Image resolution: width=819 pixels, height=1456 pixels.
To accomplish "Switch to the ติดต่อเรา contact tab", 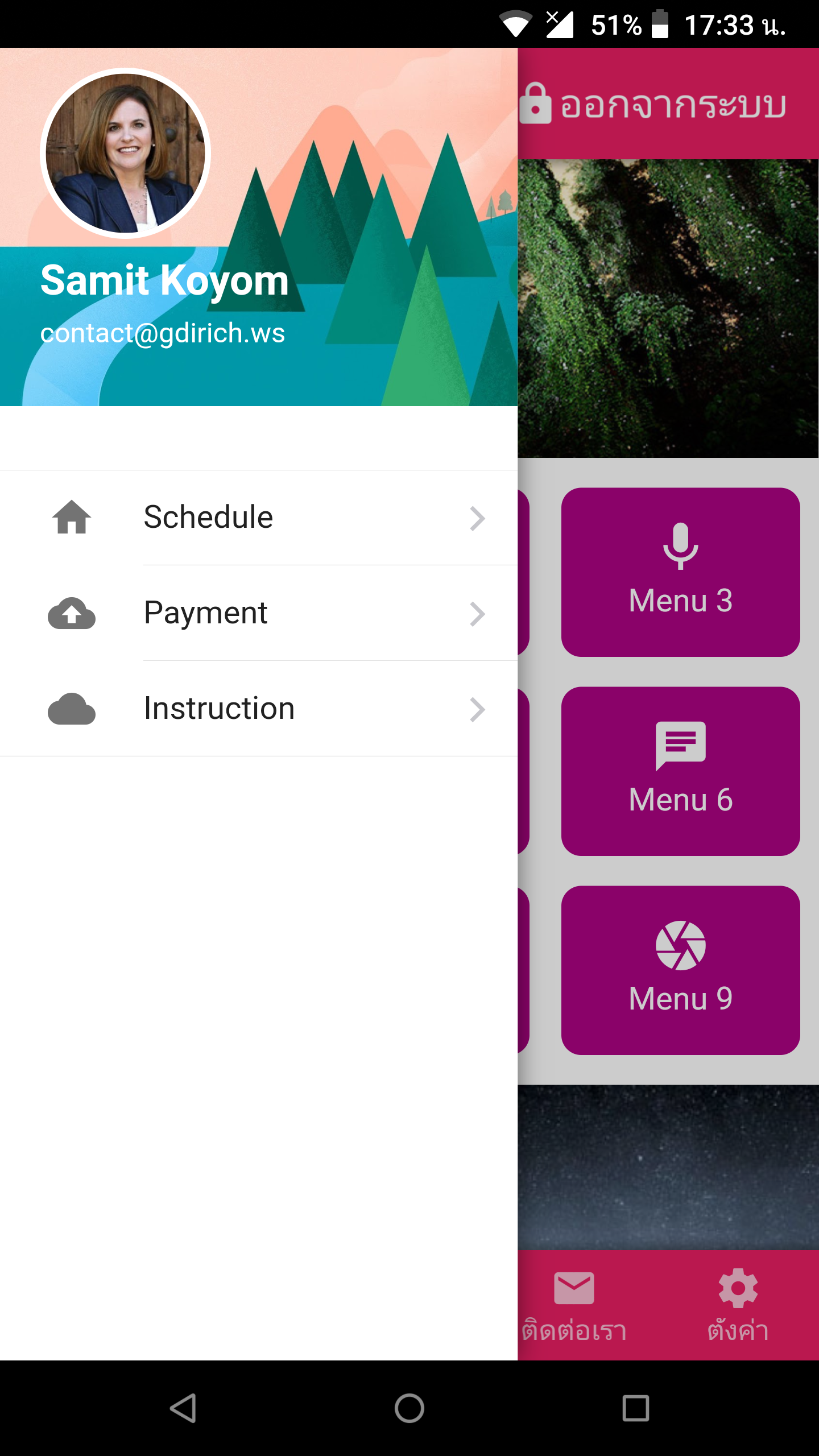I will (574, 1305).
